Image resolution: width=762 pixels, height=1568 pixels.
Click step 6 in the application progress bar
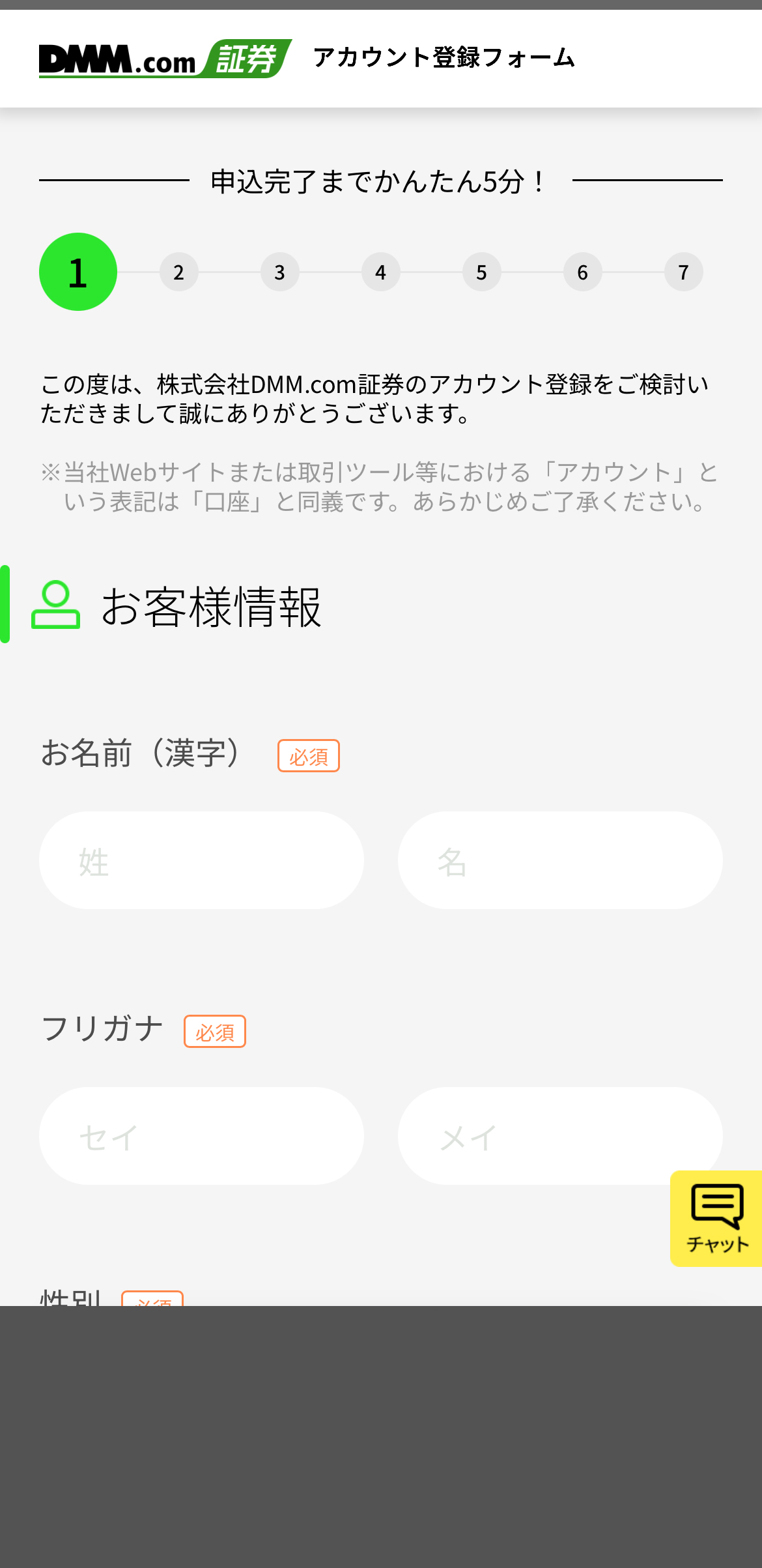tap(582, 272)
